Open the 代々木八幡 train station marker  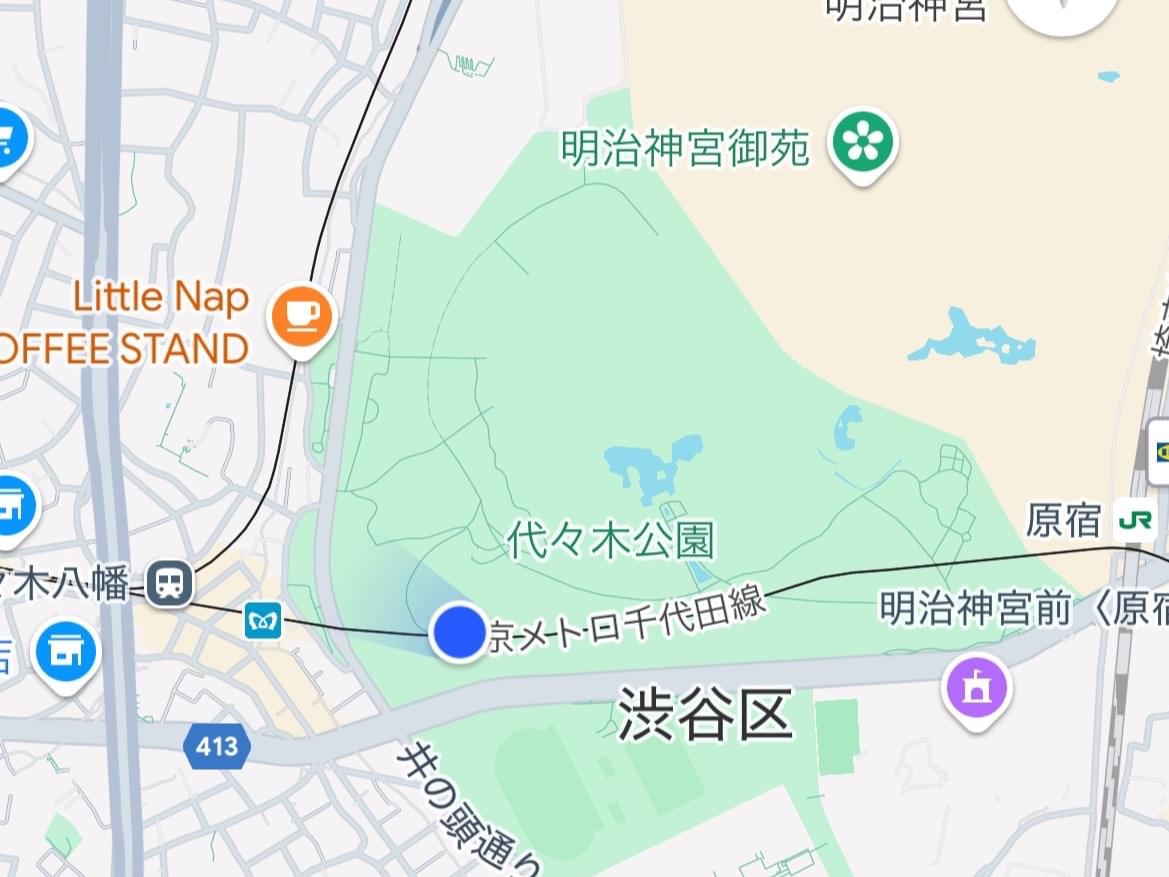[169, 583]
